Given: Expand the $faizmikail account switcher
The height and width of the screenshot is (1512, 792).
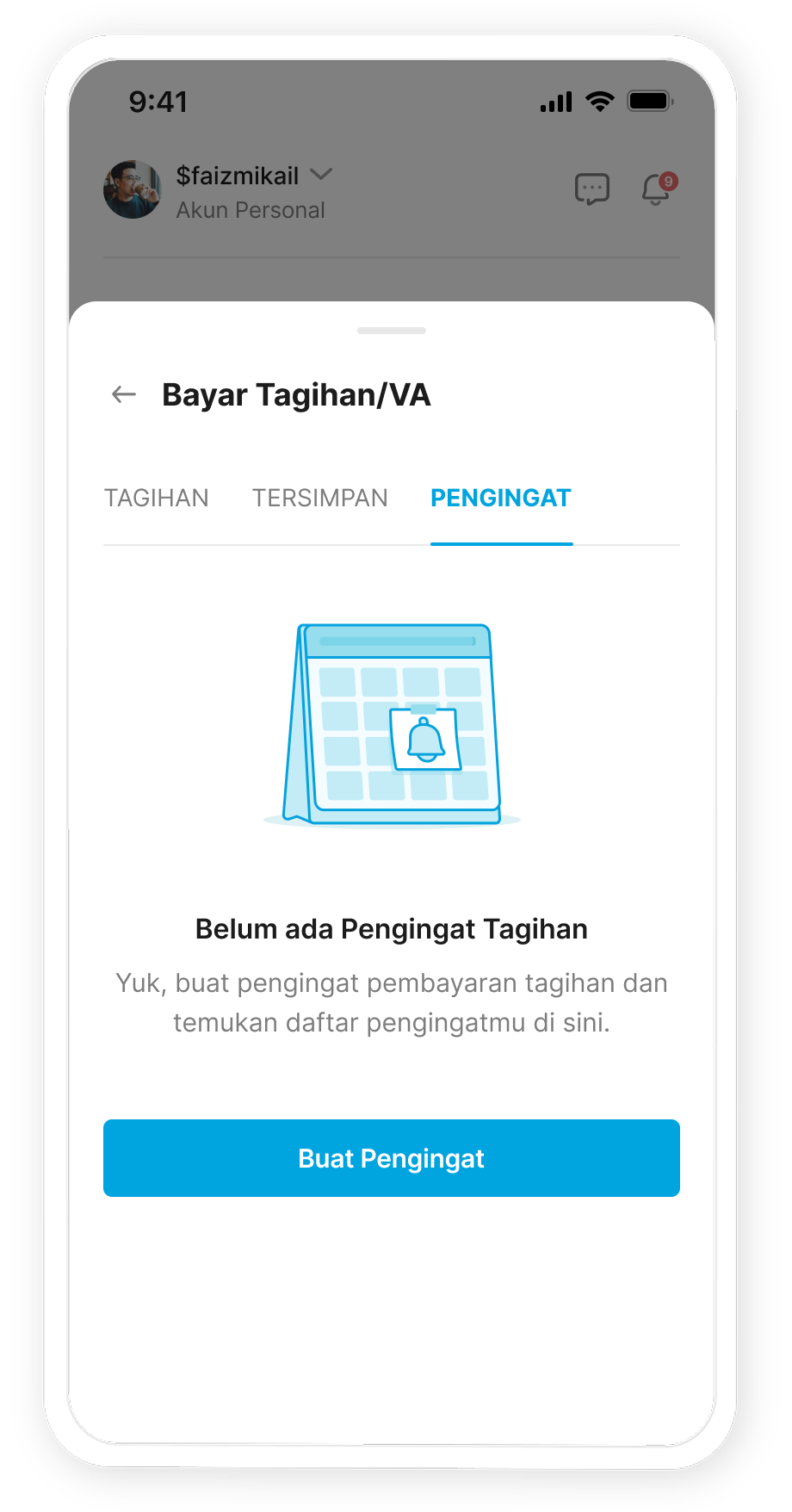Looking at the screenshot, I should 321,175.
